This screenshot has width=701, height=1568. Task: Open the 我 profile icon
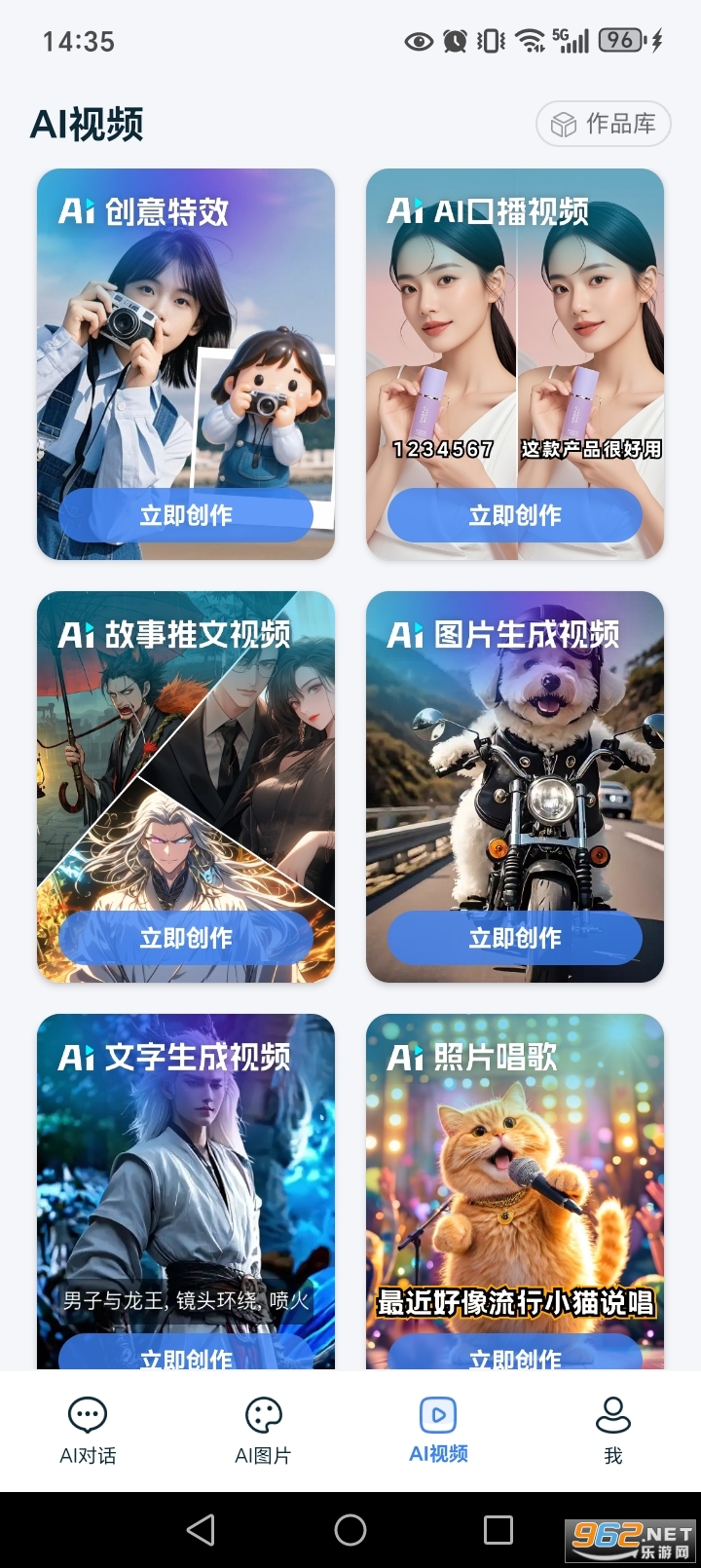[x=612, y=1414]
